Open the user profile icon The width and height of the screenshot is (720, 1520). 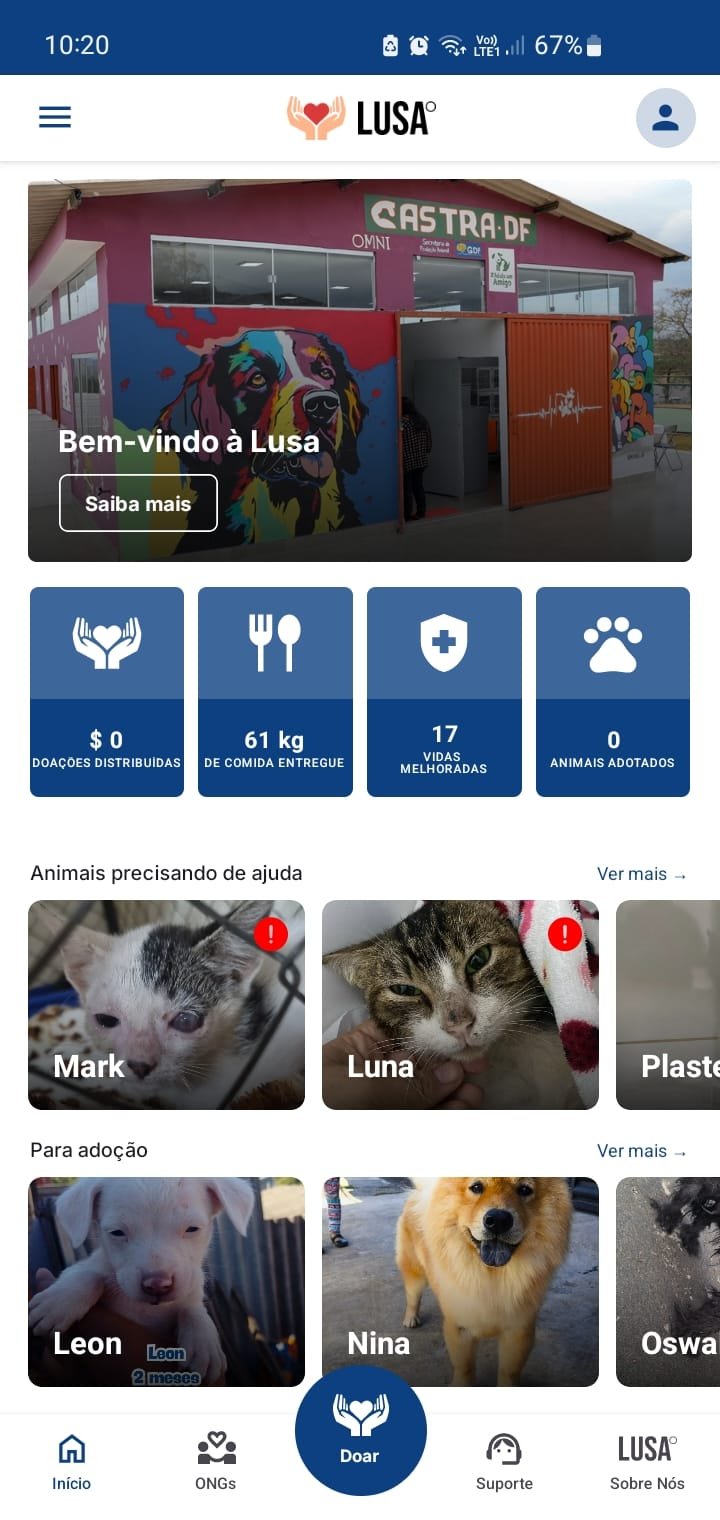(x=665, y=116)
